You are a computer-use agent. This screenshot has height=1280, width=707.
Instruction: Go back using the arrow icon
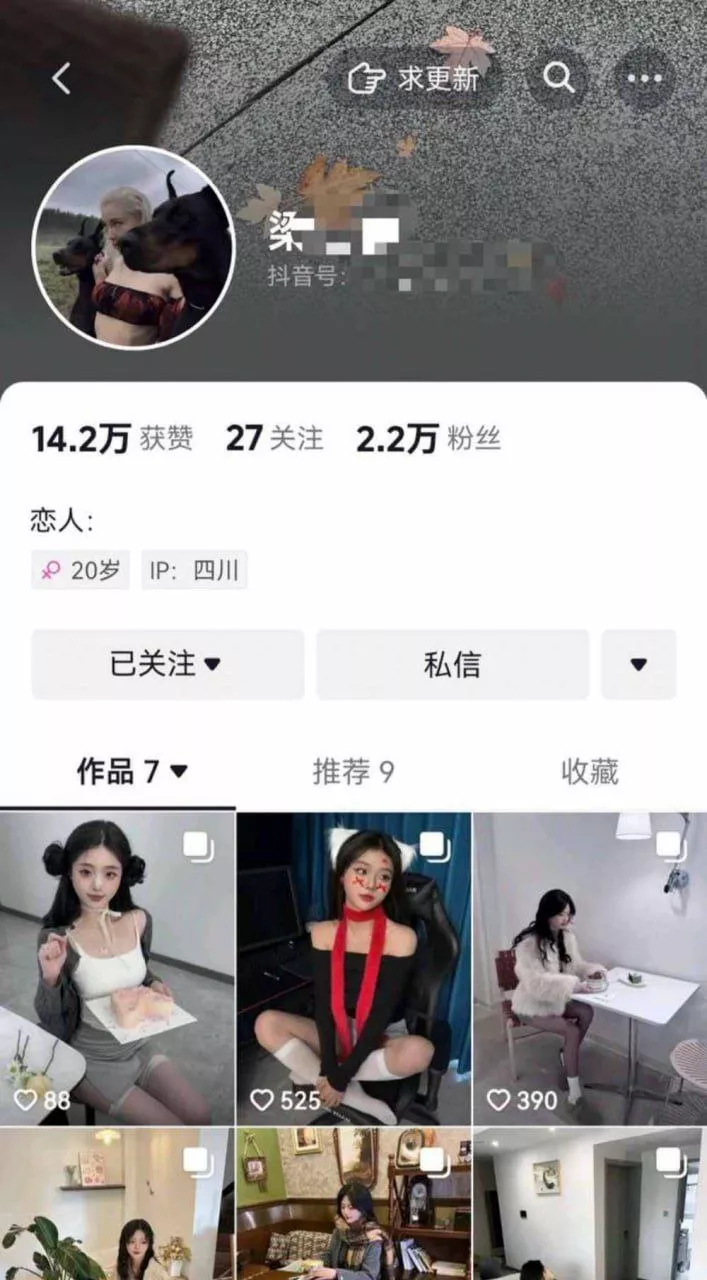62,78
